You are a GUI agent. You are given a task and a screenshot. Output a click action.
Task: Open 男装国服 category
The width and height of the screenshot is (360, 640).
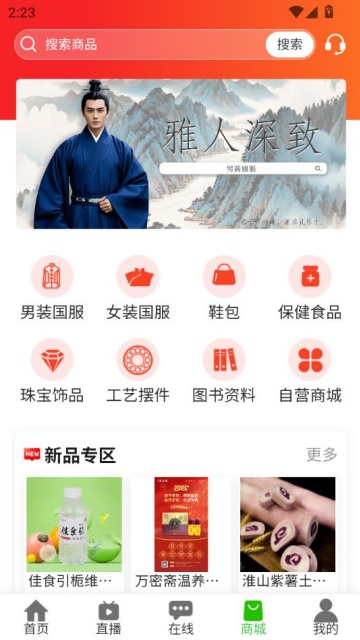[x=52, y=288]
